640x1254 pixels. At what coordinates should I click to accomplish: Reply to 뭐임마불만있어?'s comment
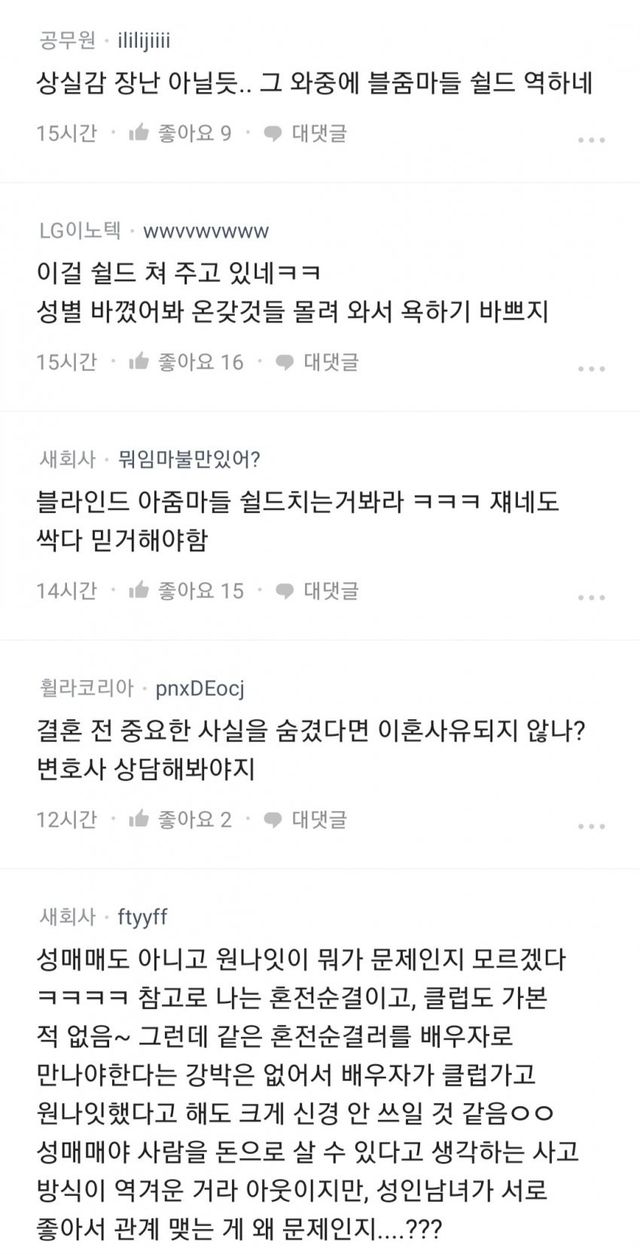coord(317,590)
